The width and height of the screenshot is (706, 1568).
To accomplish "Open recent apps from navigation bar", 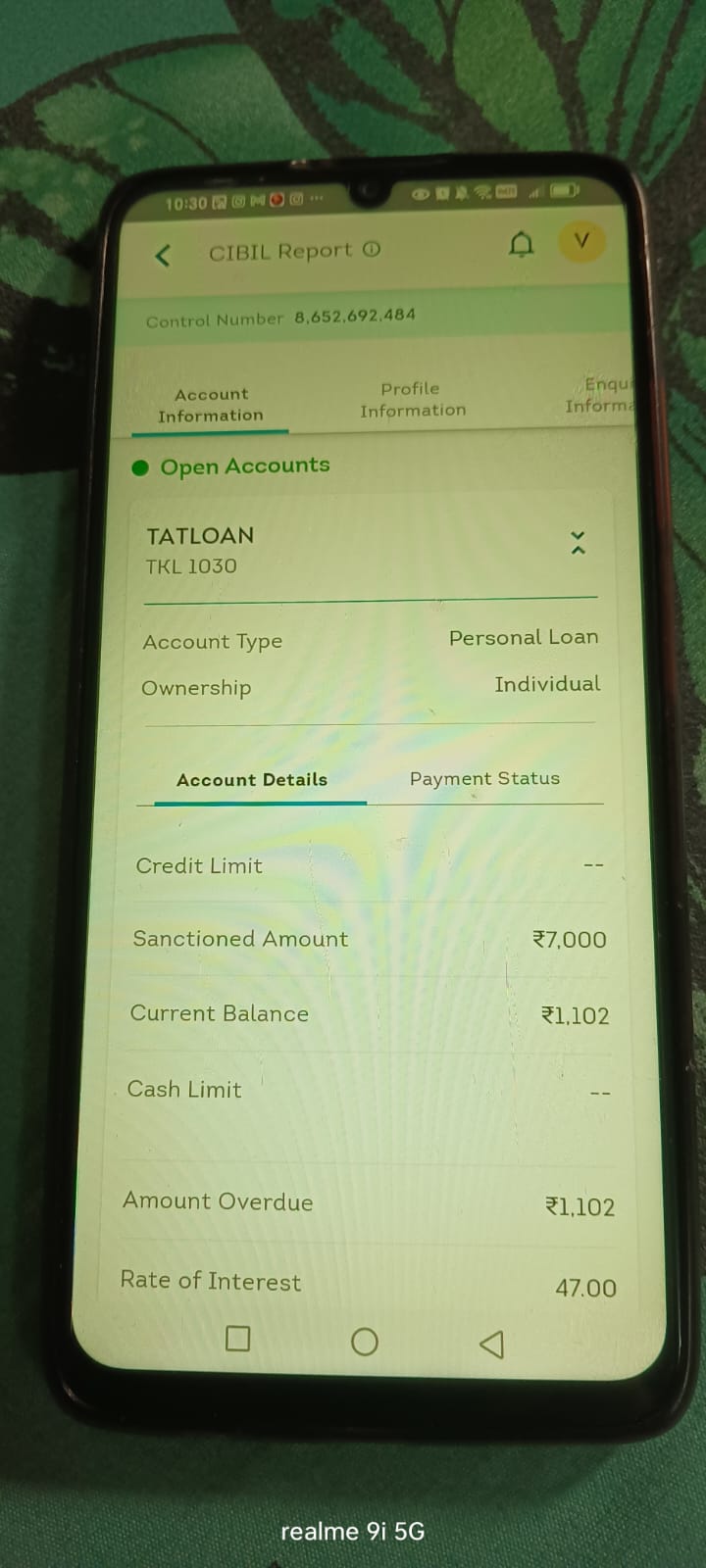I will pos(237,1339).
